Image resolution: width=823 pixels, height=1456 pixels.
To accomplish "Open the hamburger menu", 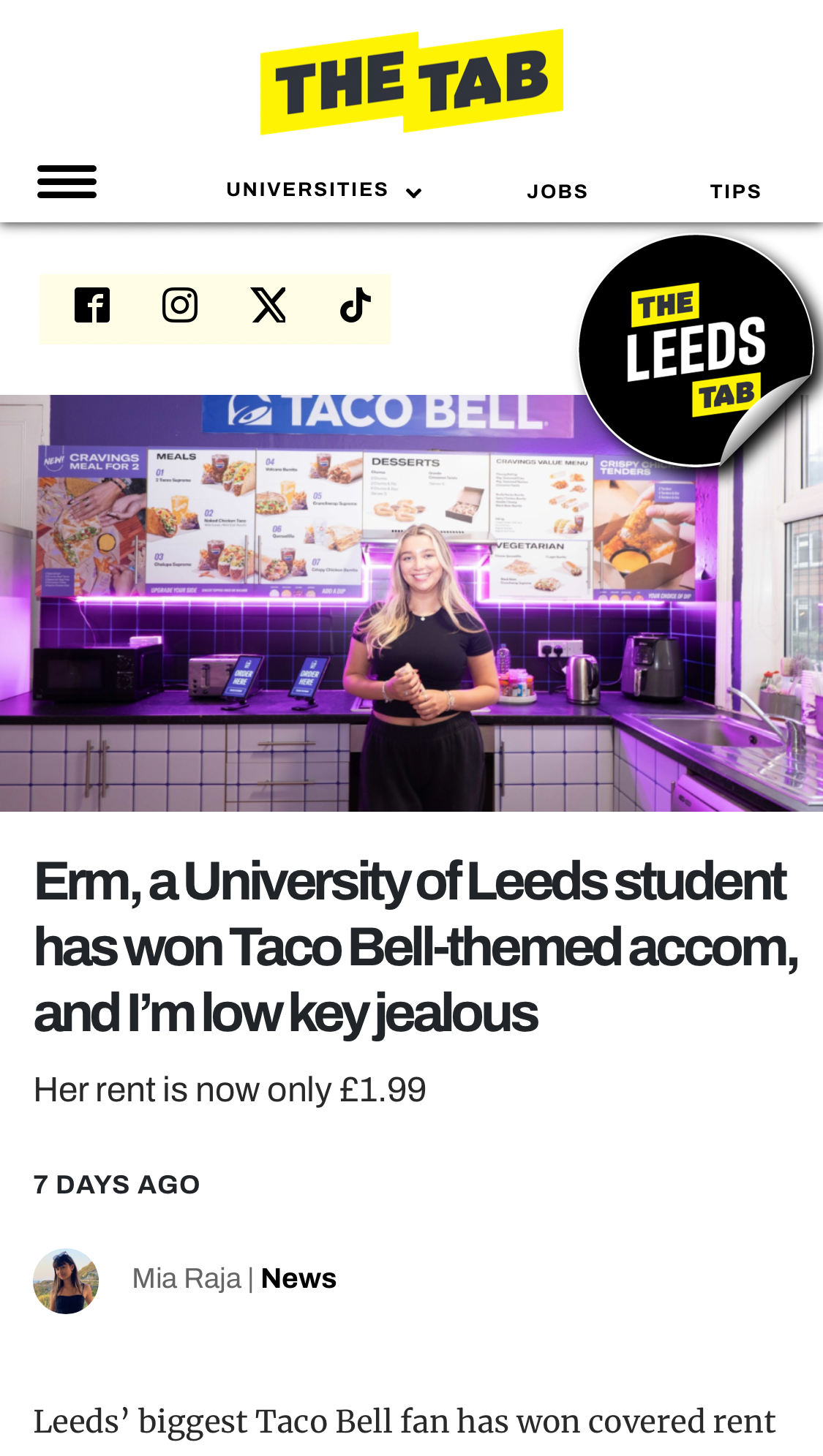I will click(x=67, y=181).
